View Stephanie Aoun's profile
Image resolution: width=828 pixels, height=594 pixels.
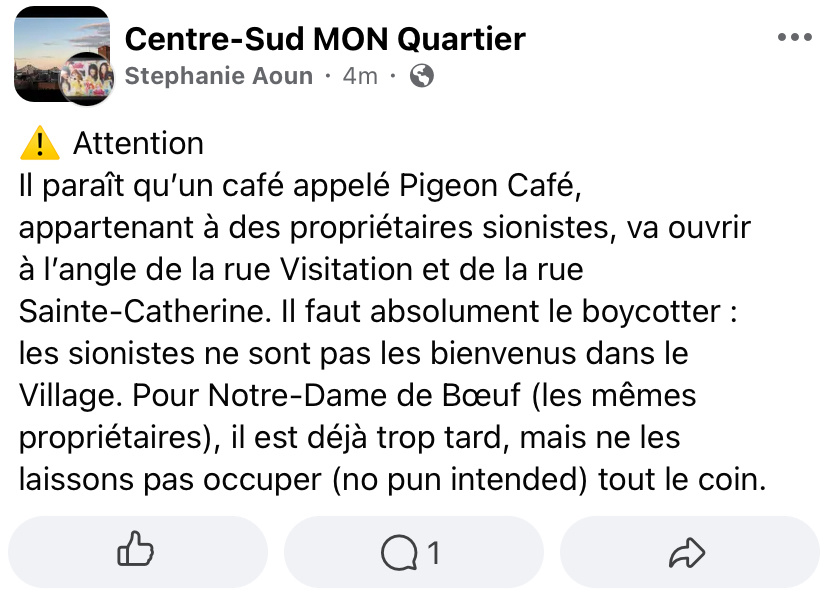pos(218,76)
